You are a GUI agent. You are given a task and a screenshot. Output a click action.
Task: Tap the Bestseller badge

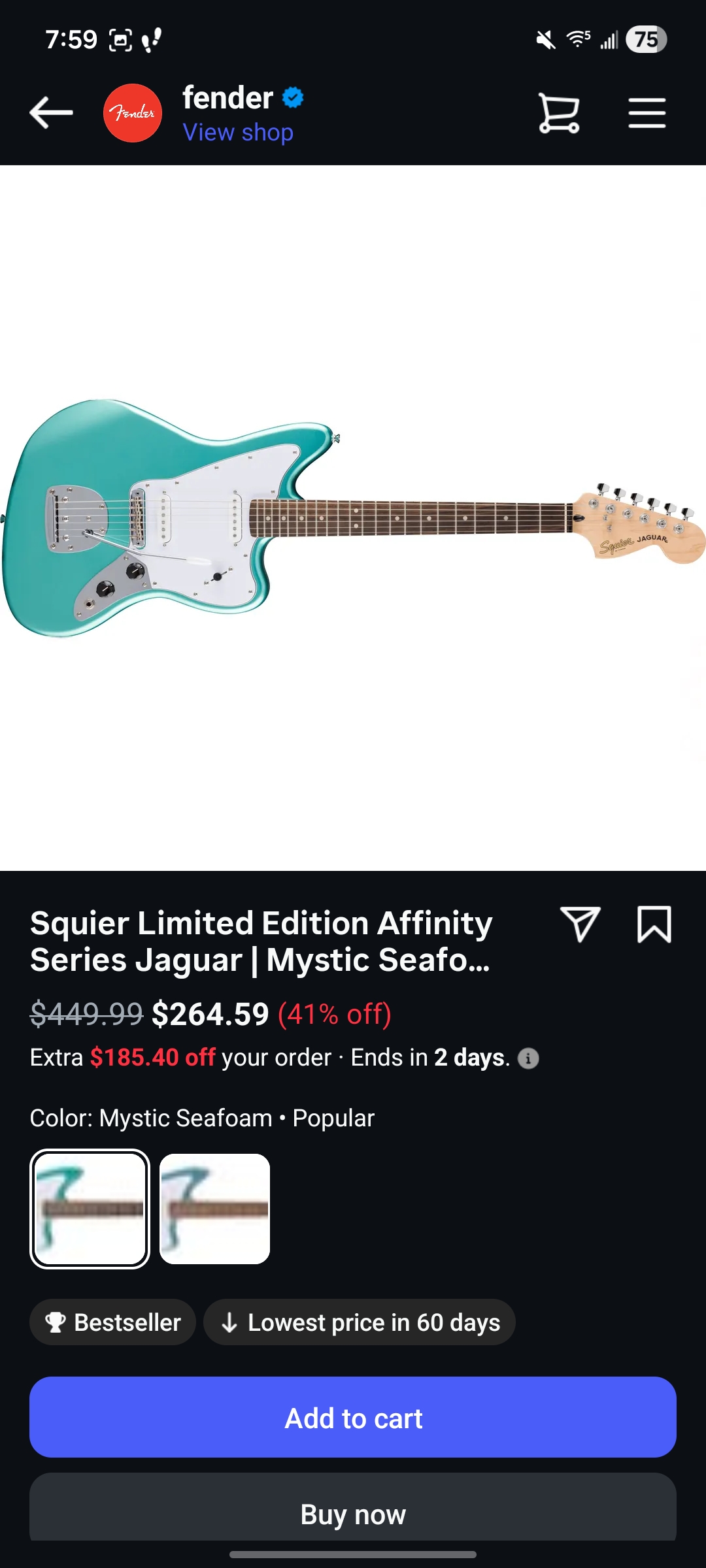[x=112, y=1322]
